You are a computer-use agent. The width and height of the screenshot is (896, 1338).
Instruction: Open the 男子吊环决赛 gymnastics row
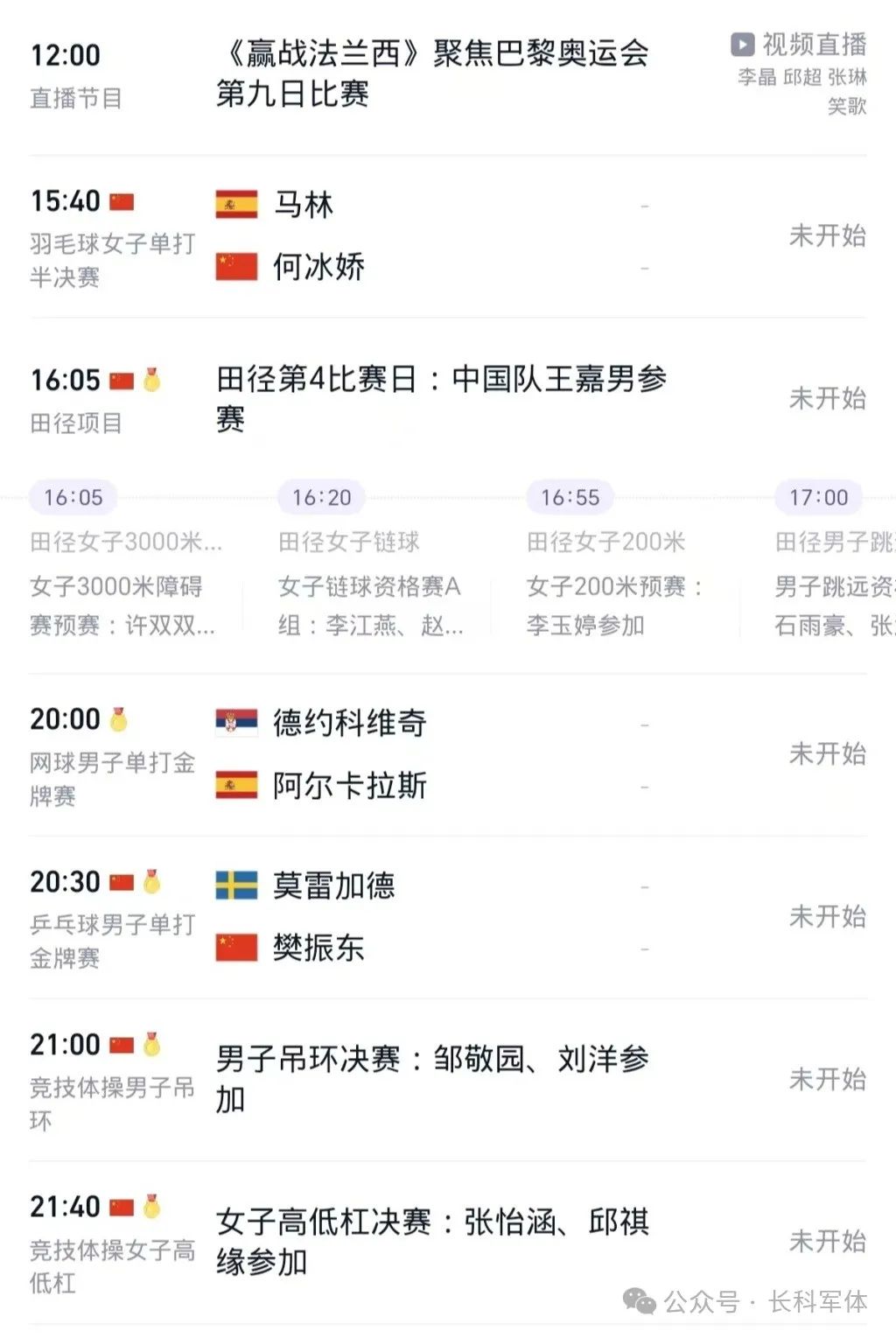coord(432,1078)
